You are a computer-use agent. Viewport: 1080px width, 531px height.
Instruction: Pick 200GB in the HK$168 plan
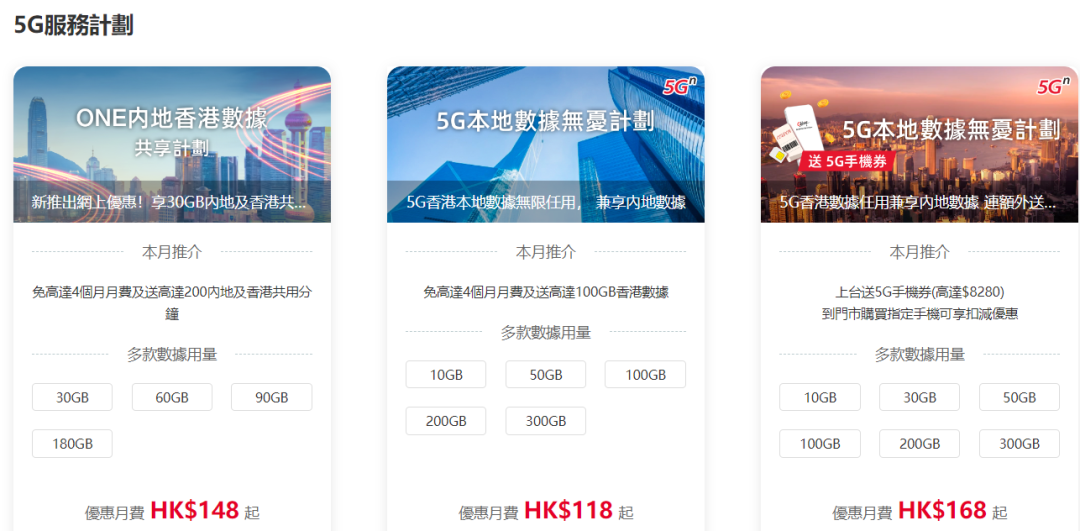(x=919, y=443)
